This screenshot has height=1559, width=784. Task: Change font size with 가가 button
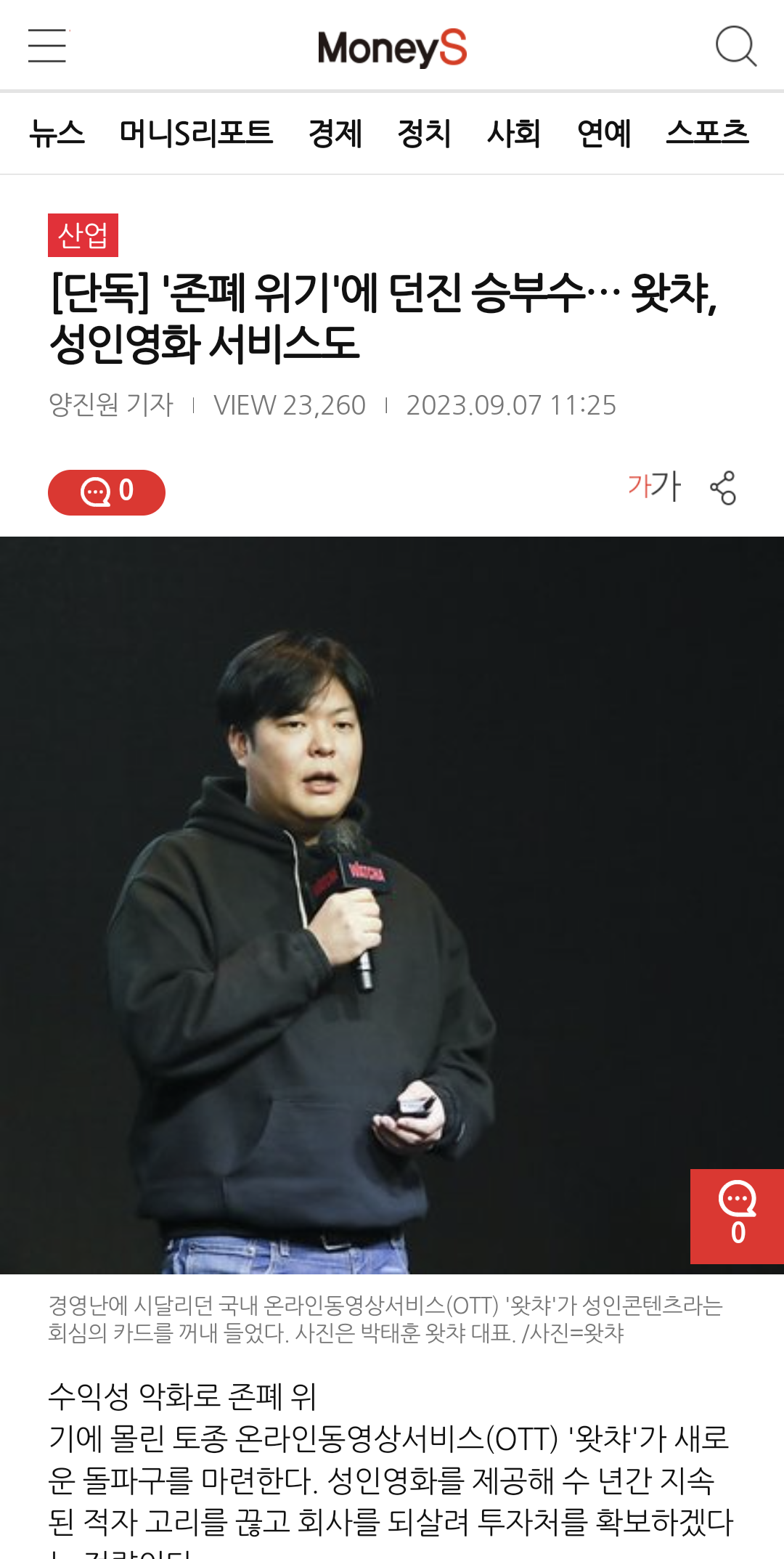pyautogui.click(x=654, y=487)
